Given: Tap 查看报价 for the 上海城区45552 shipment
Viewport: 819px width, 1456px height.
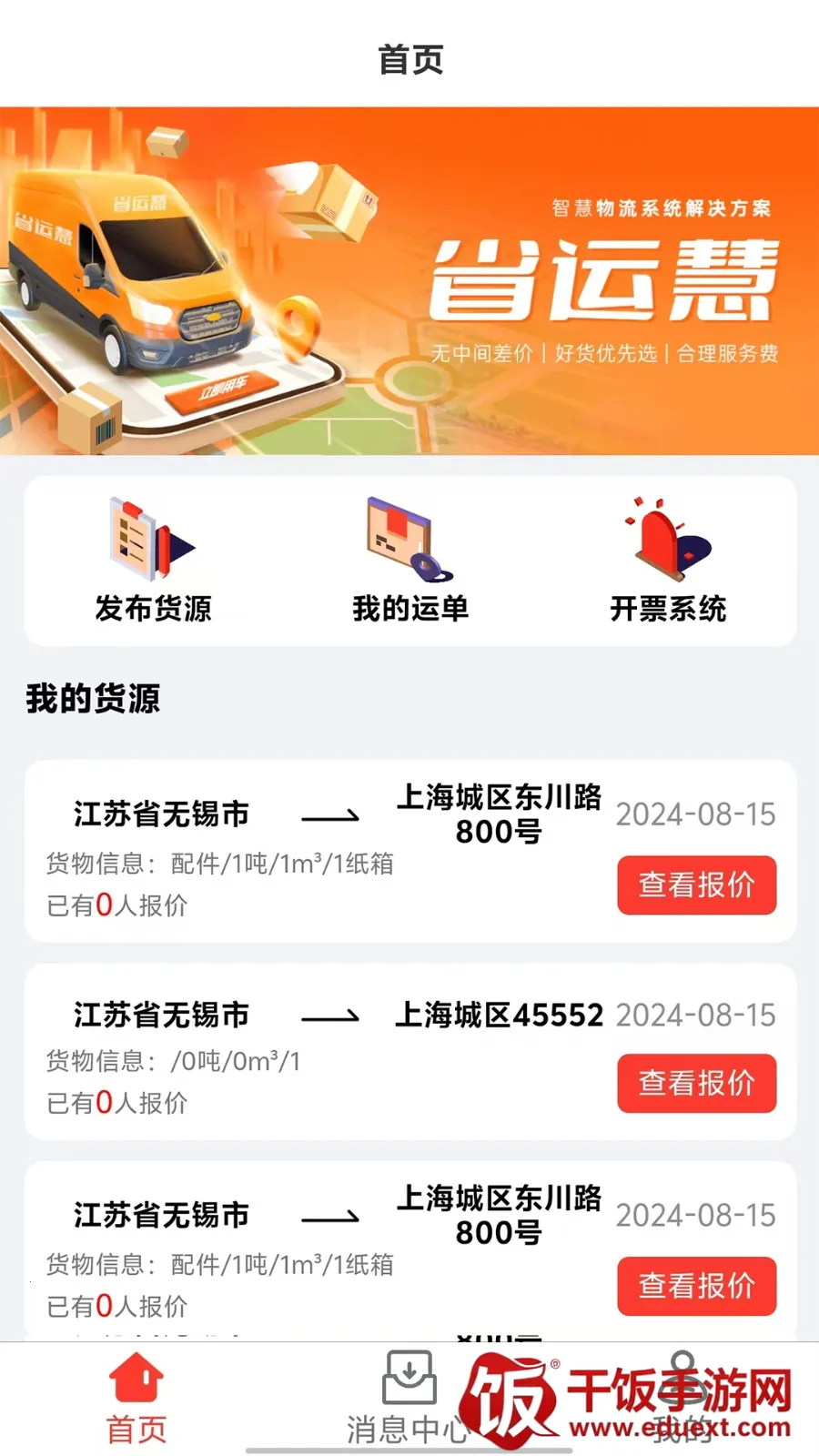Looking at the screenshot, I should [696, 1083].
